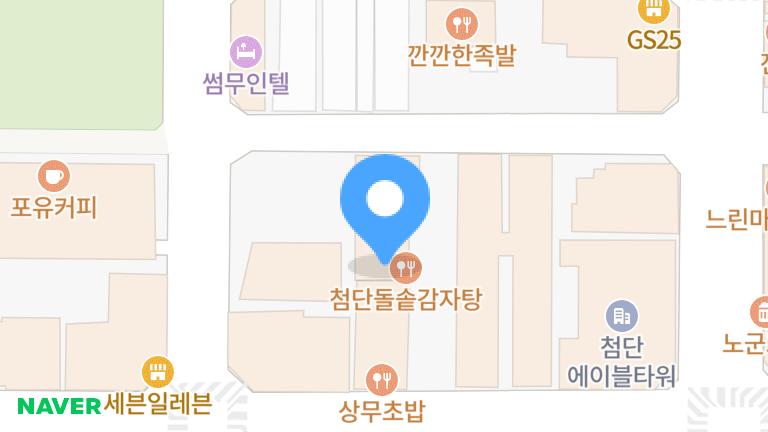Select the 첨단 에이블타워 building marker
768x432 pixels.
[621, 317]
